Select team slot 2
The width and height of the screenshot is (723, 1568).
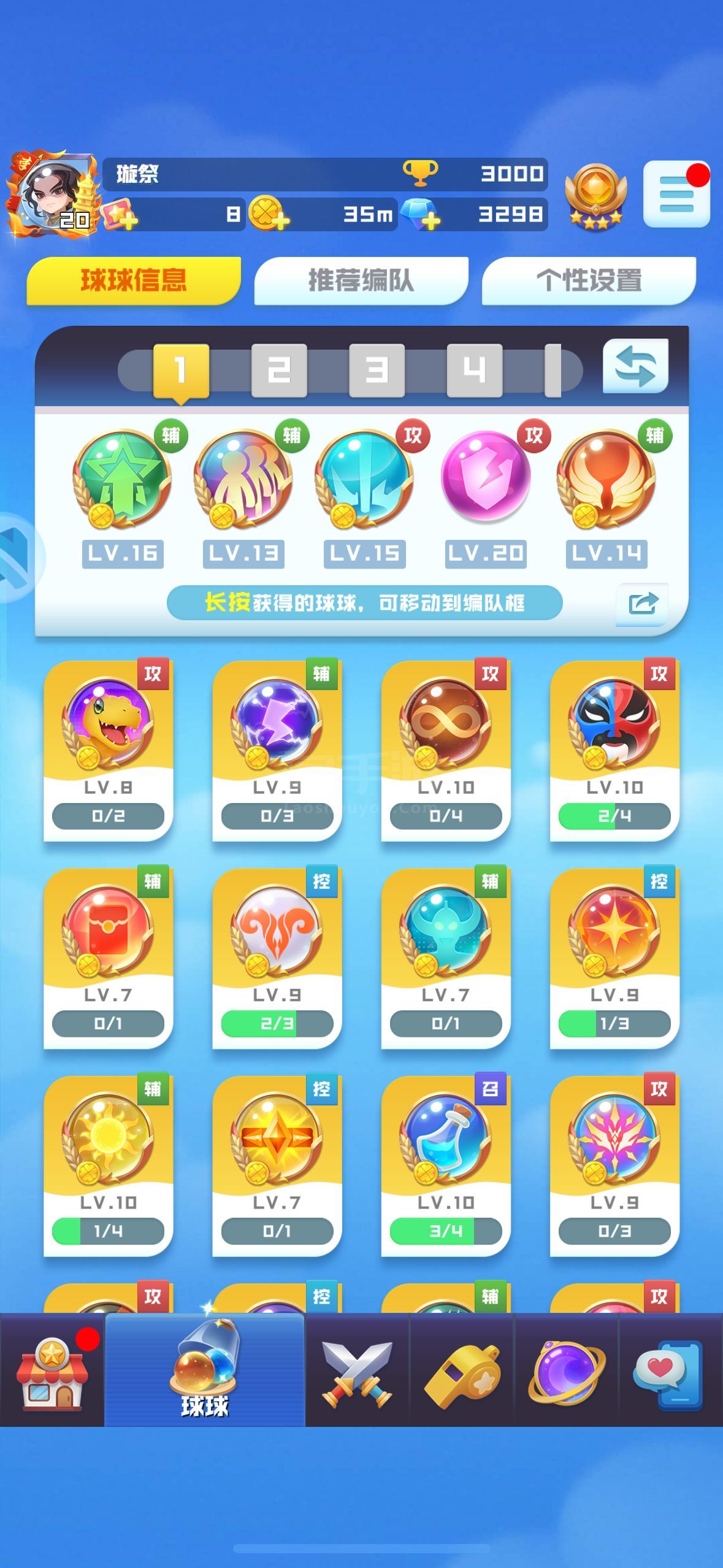[x=279, y=370]
